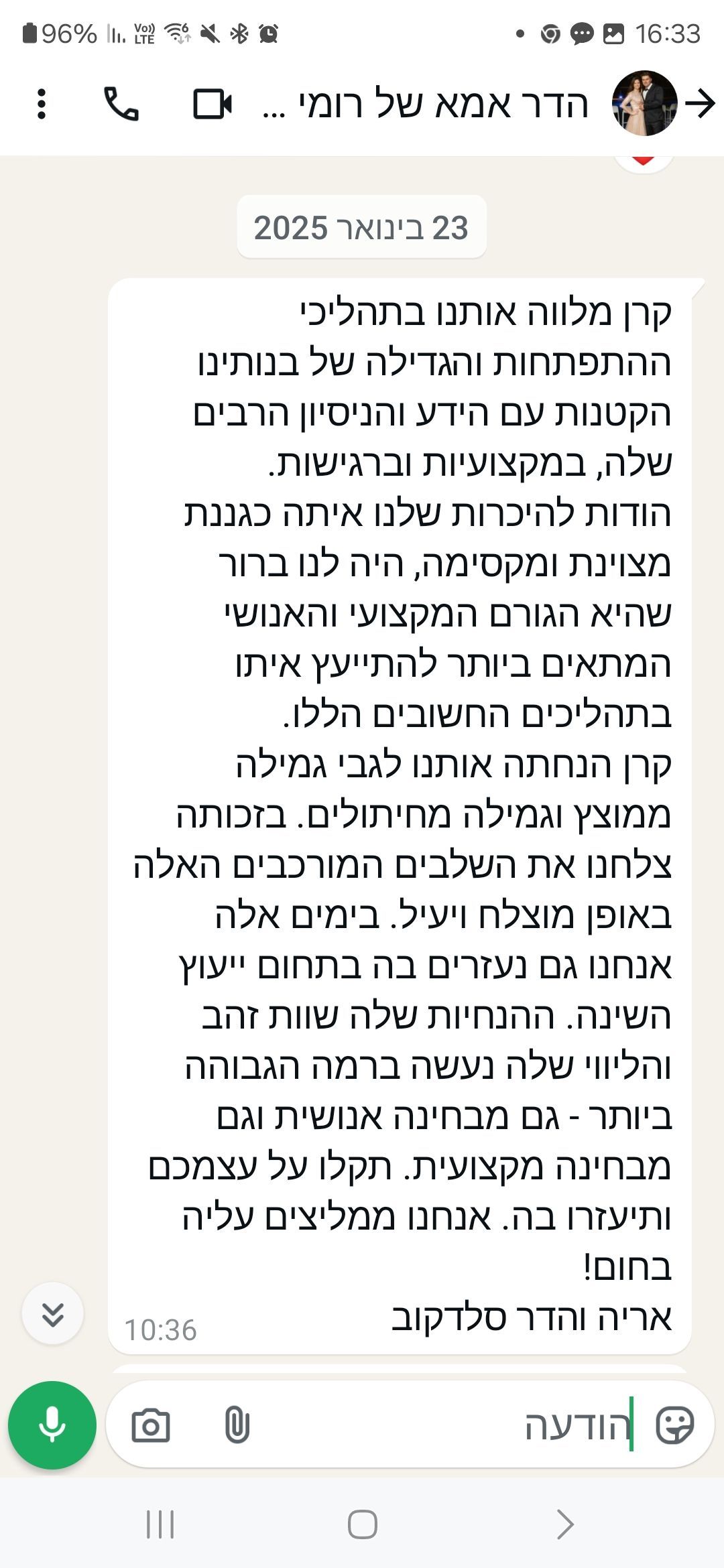Go back using the top arrow
The height and width of the screenshot is (1568, 724).
(701, 104)
